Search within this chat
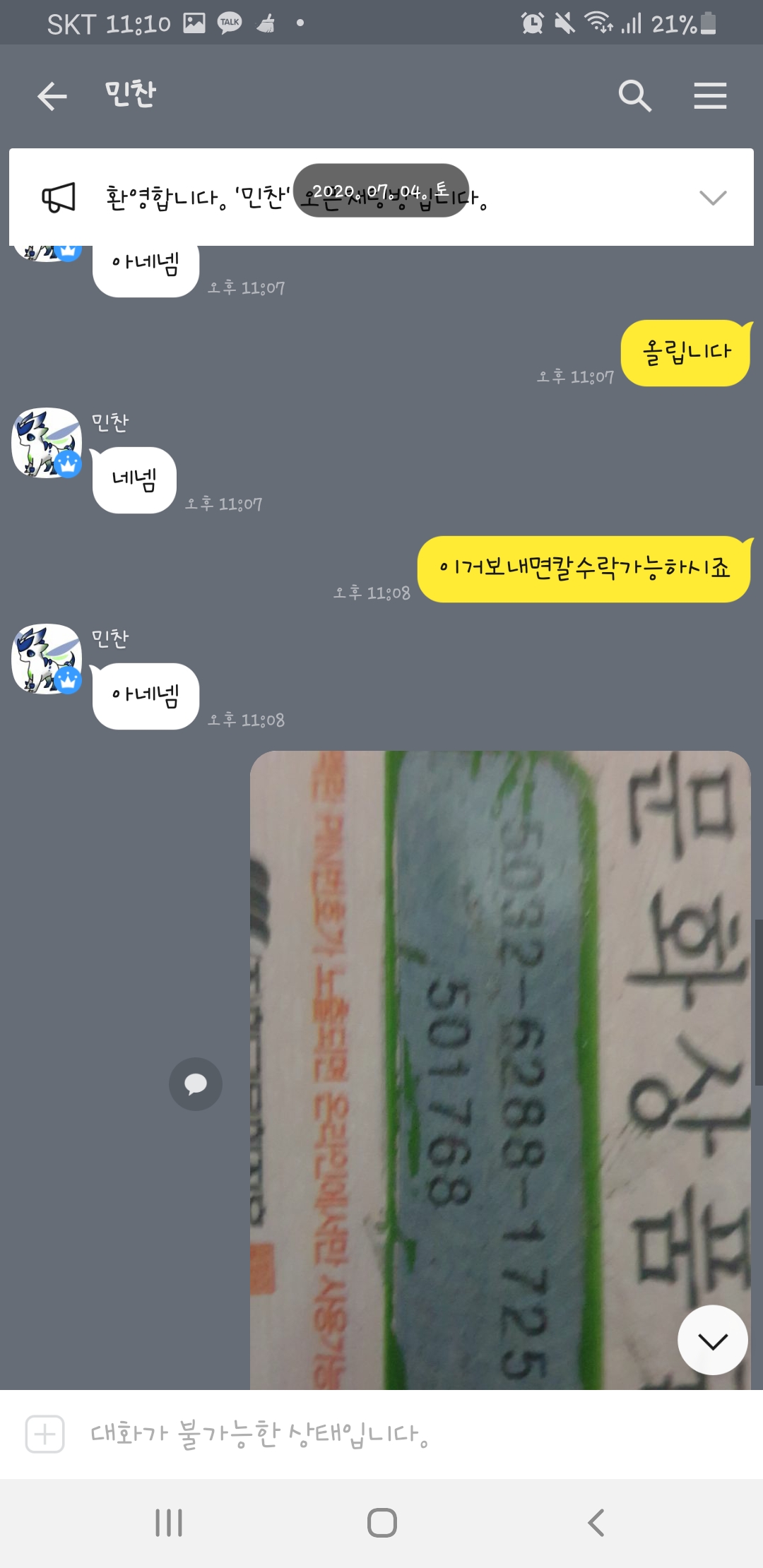This screenshot has width=763, height=1568. [634, 96]
